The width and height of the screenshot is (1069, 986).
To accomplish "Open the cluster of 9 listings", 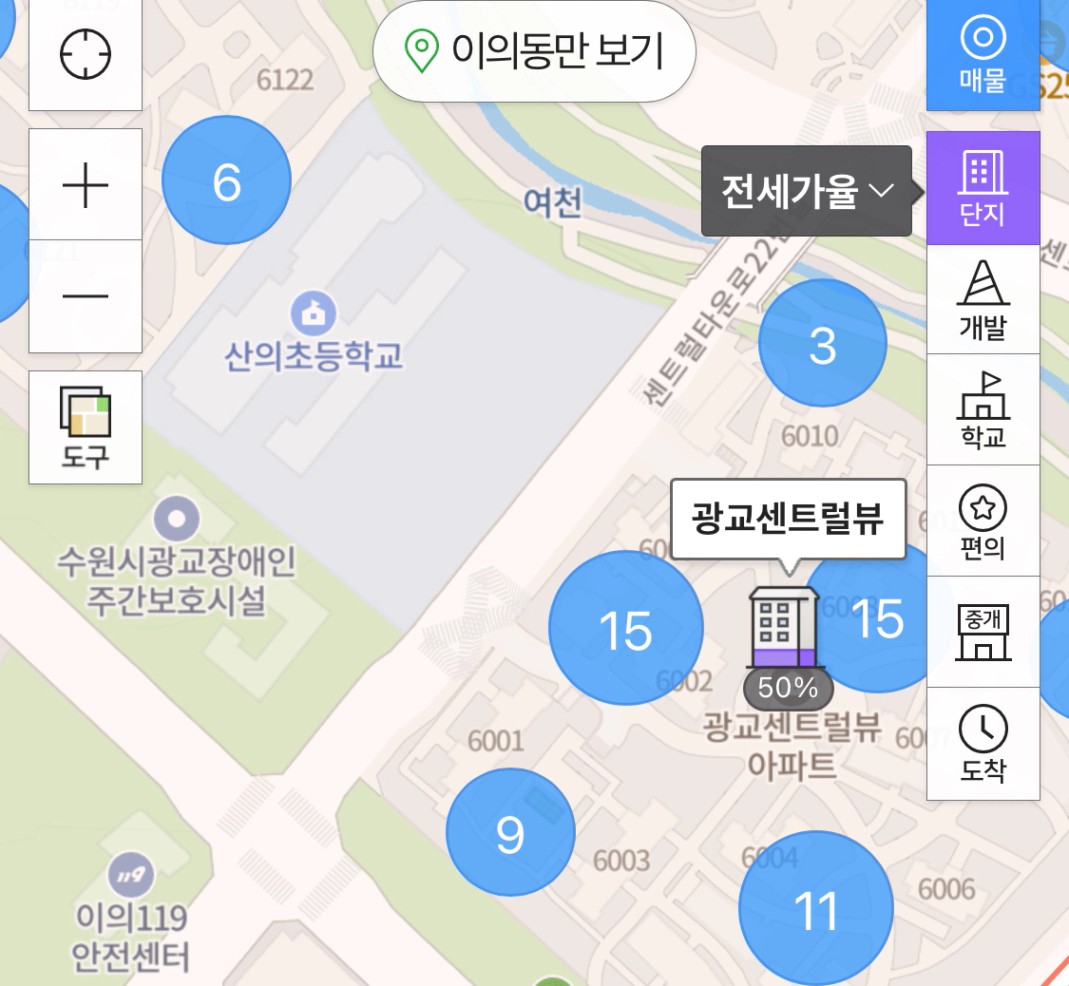I will click(510, 832).
